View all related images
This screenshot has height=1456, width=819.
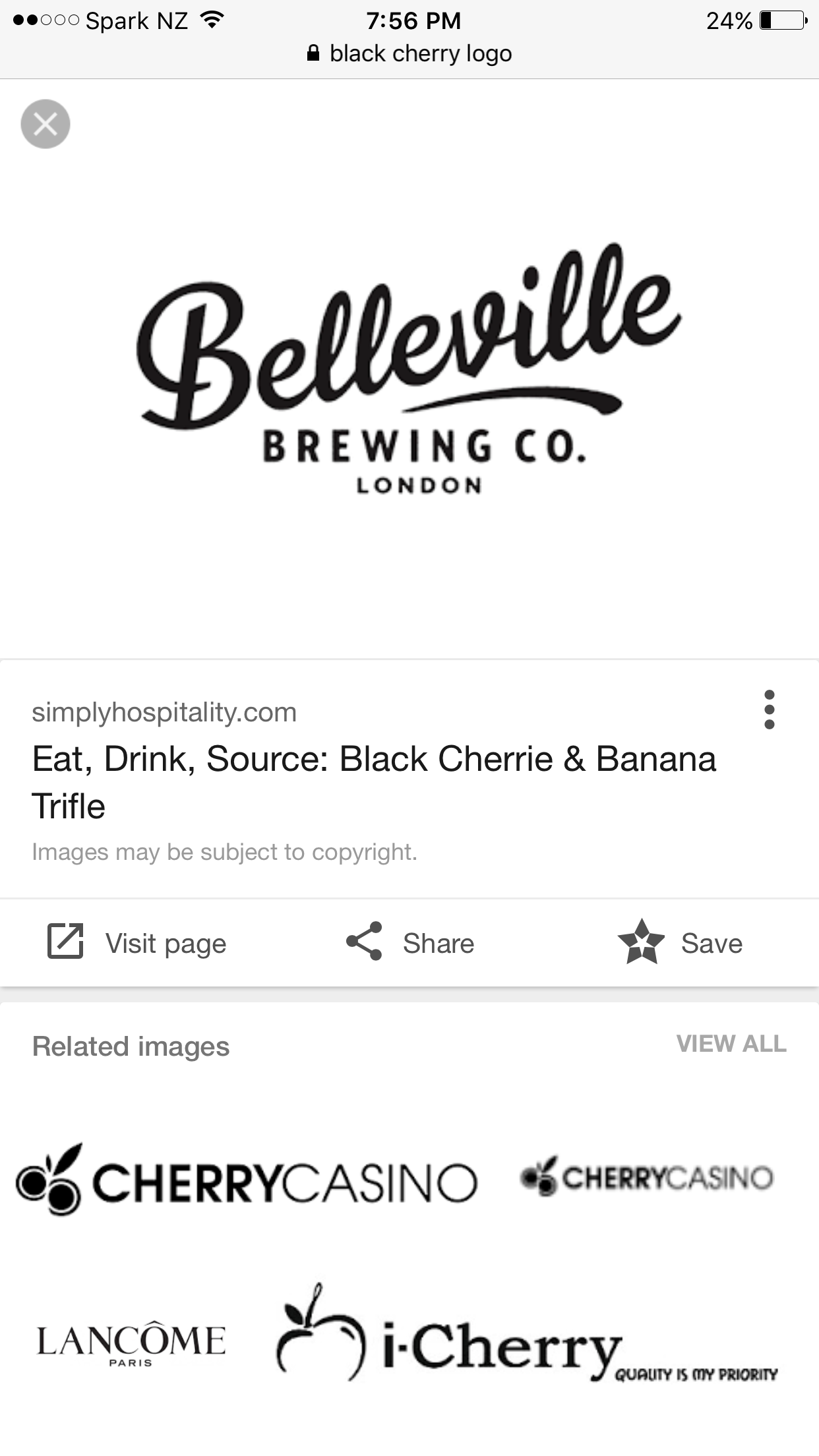731,1044
